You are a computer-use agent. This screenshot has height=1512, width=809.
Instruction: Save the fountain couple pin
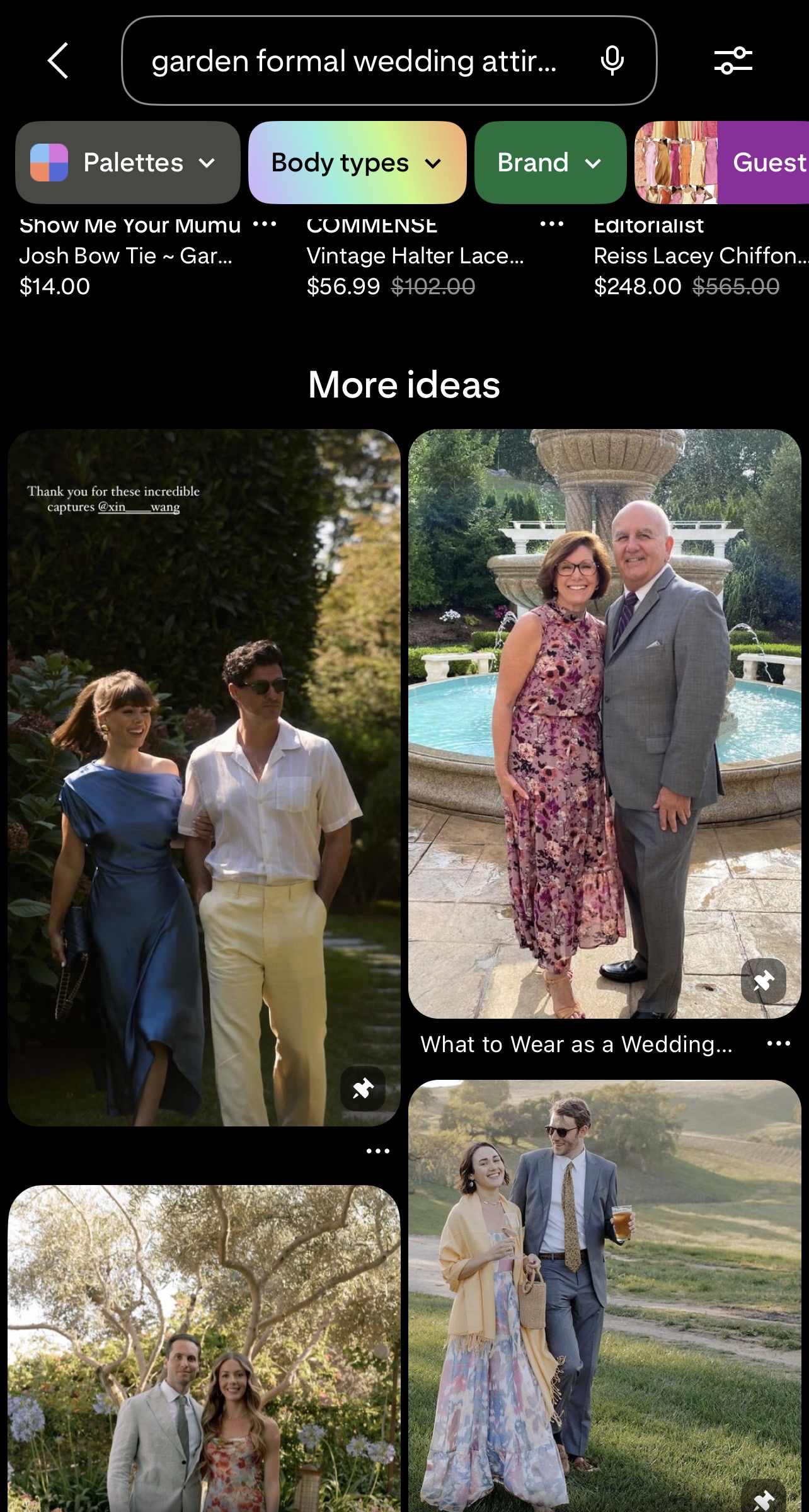(x=763, y=981)
